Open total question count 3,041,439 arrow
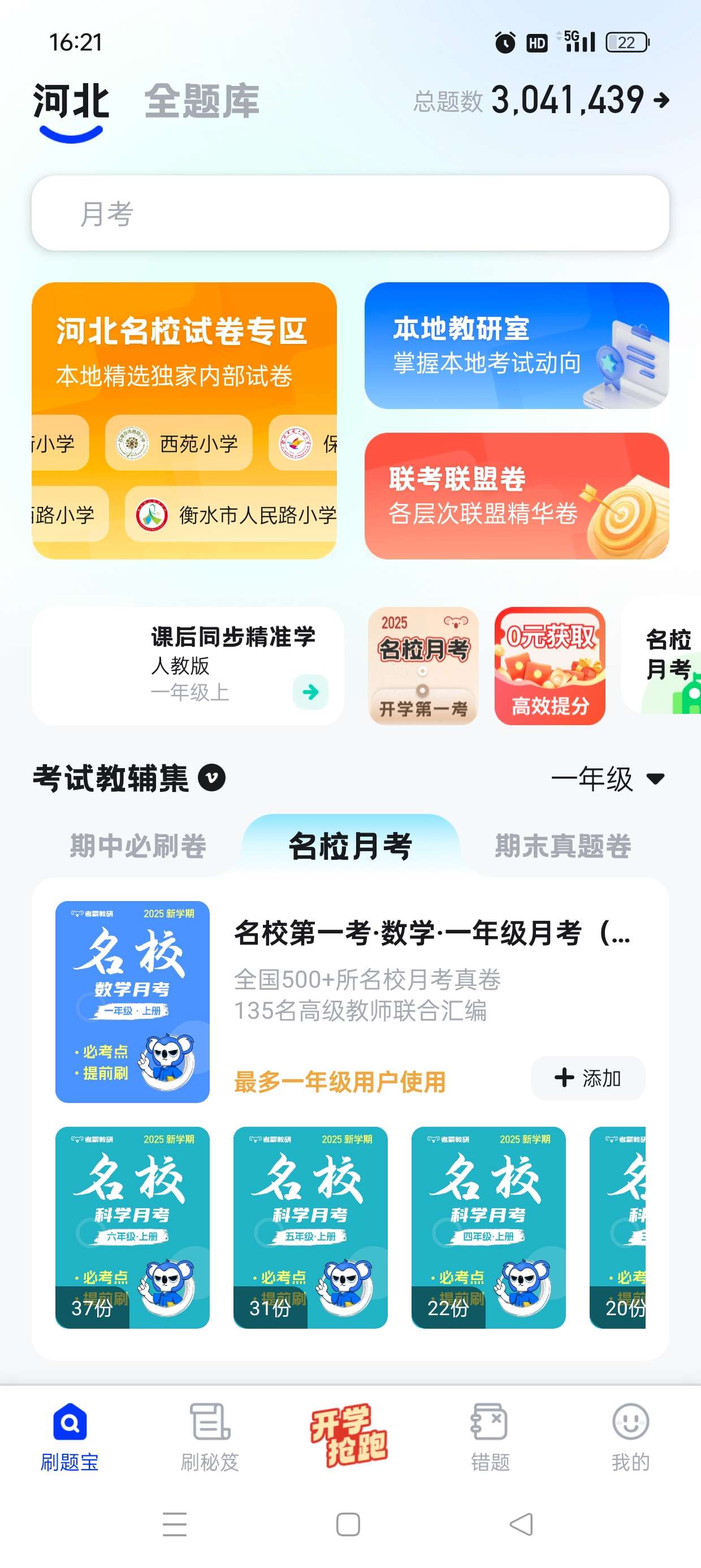The image size is (701, 1568). pos(661,101)
